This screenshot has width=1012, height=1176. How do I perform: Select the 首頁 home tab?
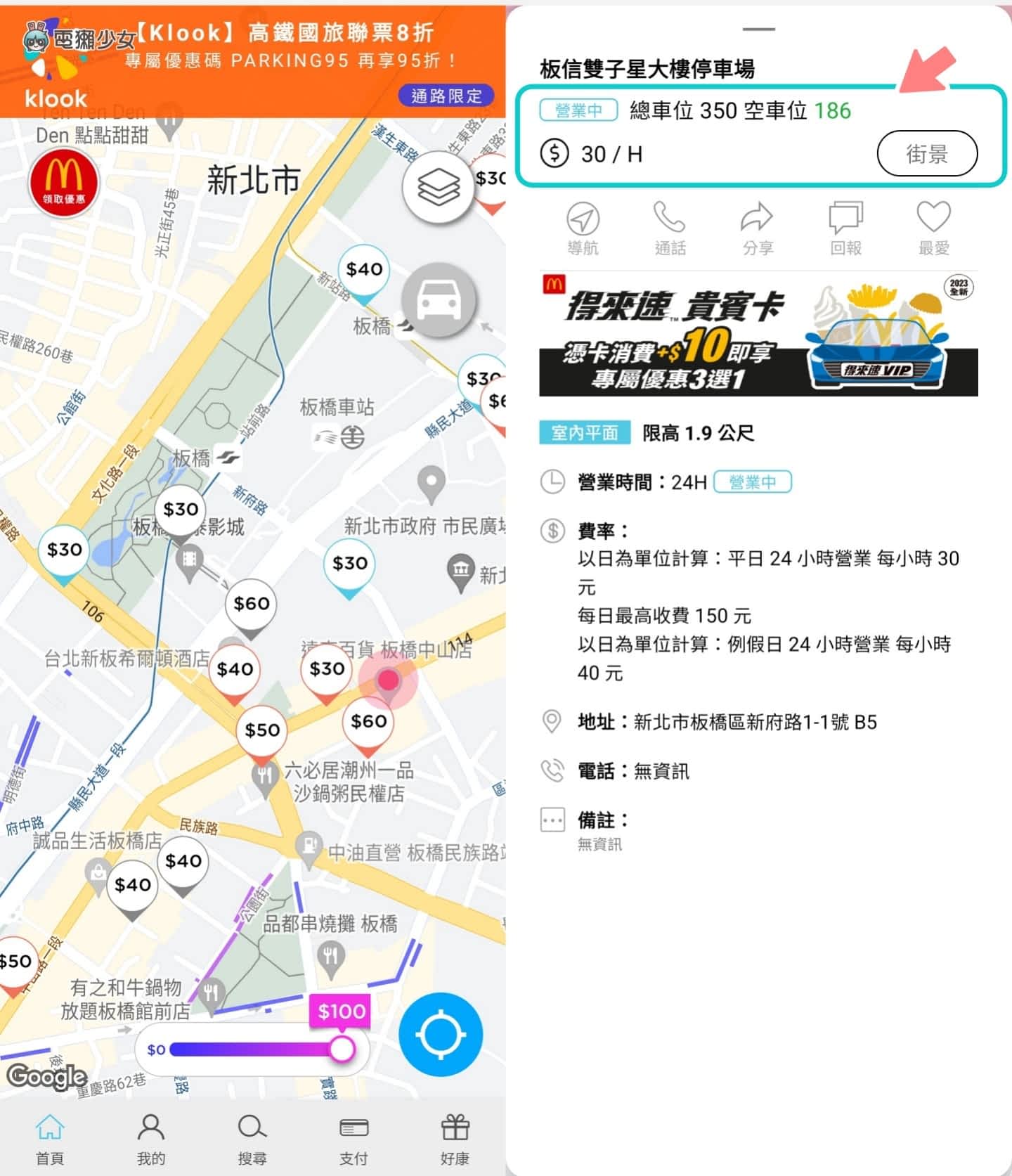50,1139
